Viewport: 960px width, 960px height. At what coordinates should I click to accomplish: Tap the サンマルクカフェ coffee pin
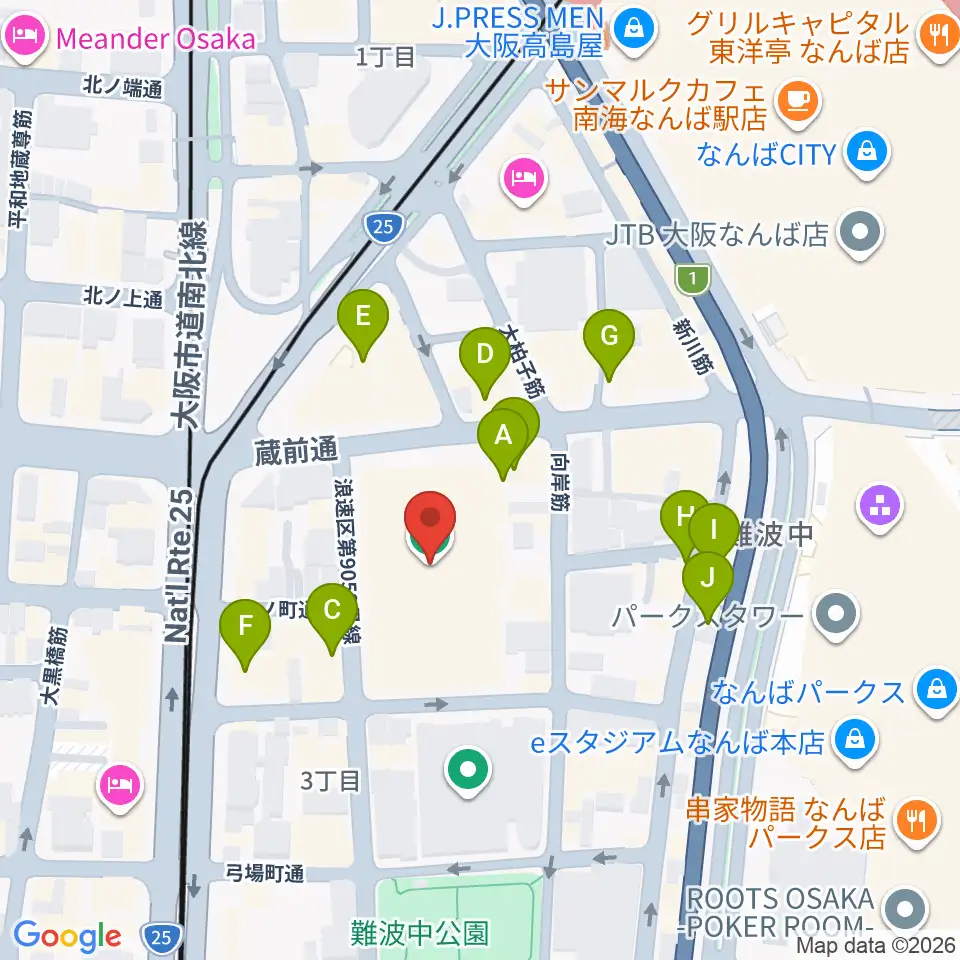point(796,102)
